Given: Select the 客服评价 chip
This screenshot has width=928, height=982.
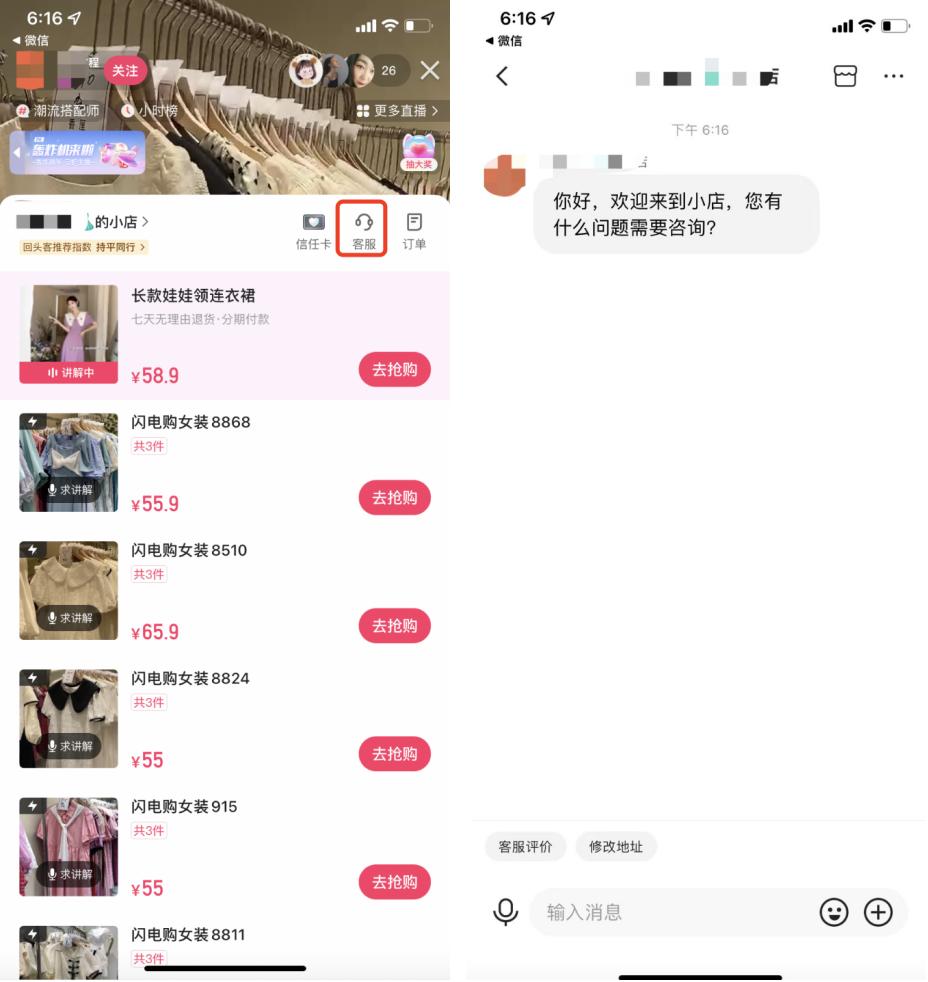Looking at the screenshot, I should coord(525,847).
